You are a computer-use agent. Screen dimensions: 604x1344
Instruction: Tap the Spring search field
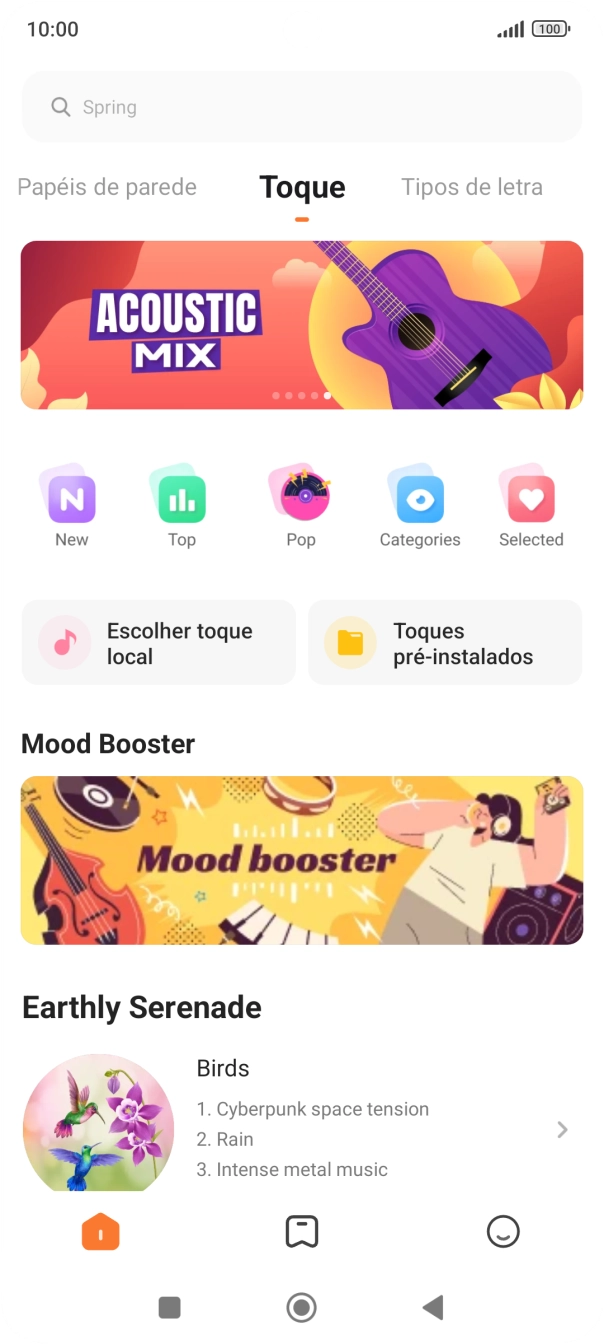point(302,107)
